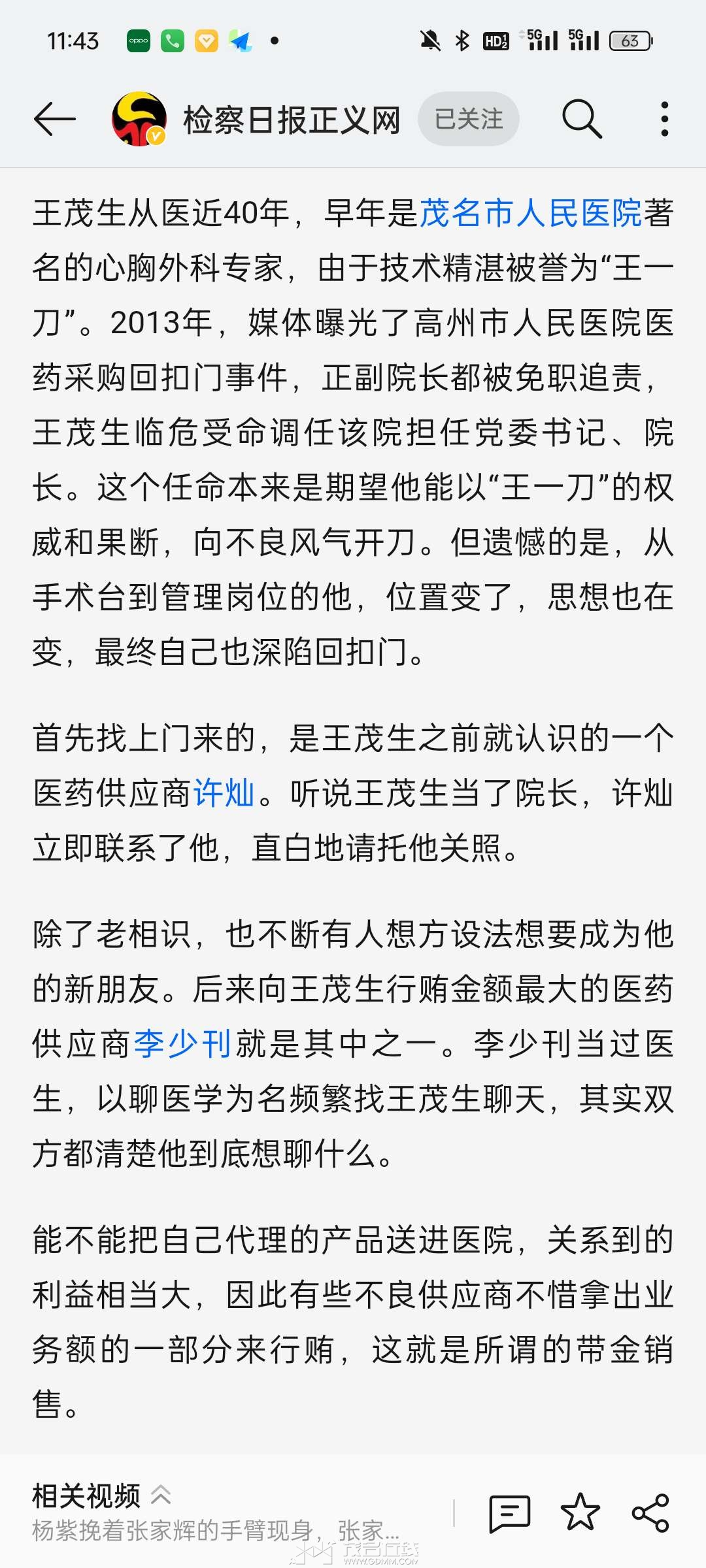
Task: Open 检察日报正义网 account profile
Action: tap(291, 120)
